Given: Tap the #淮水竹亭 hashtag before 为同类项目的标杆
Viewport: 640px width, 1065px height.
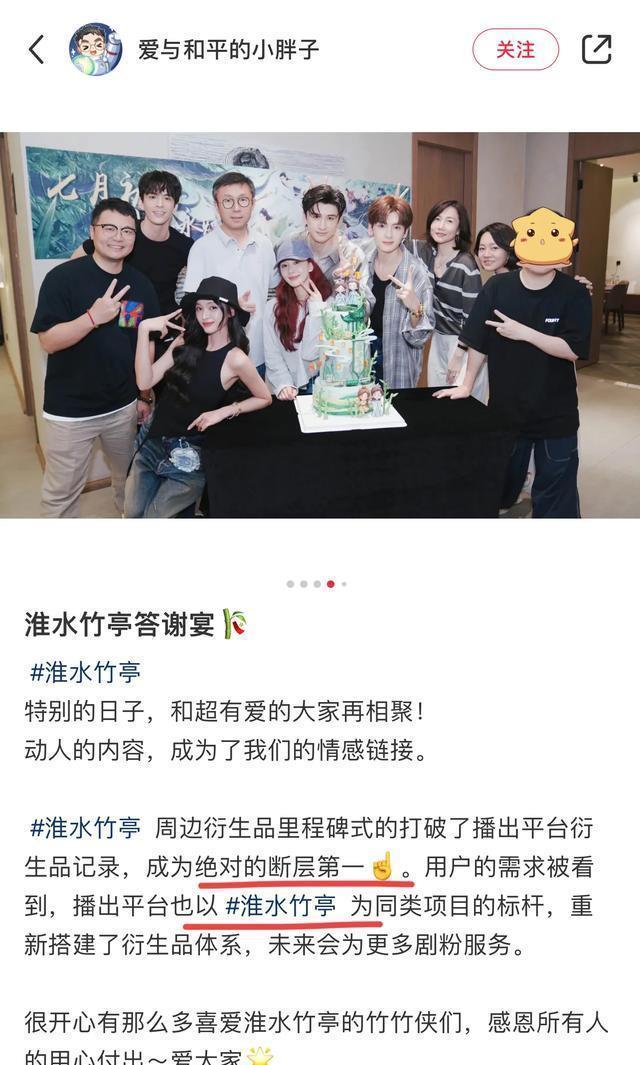Looking at the screenshot, I should (281, 906).
